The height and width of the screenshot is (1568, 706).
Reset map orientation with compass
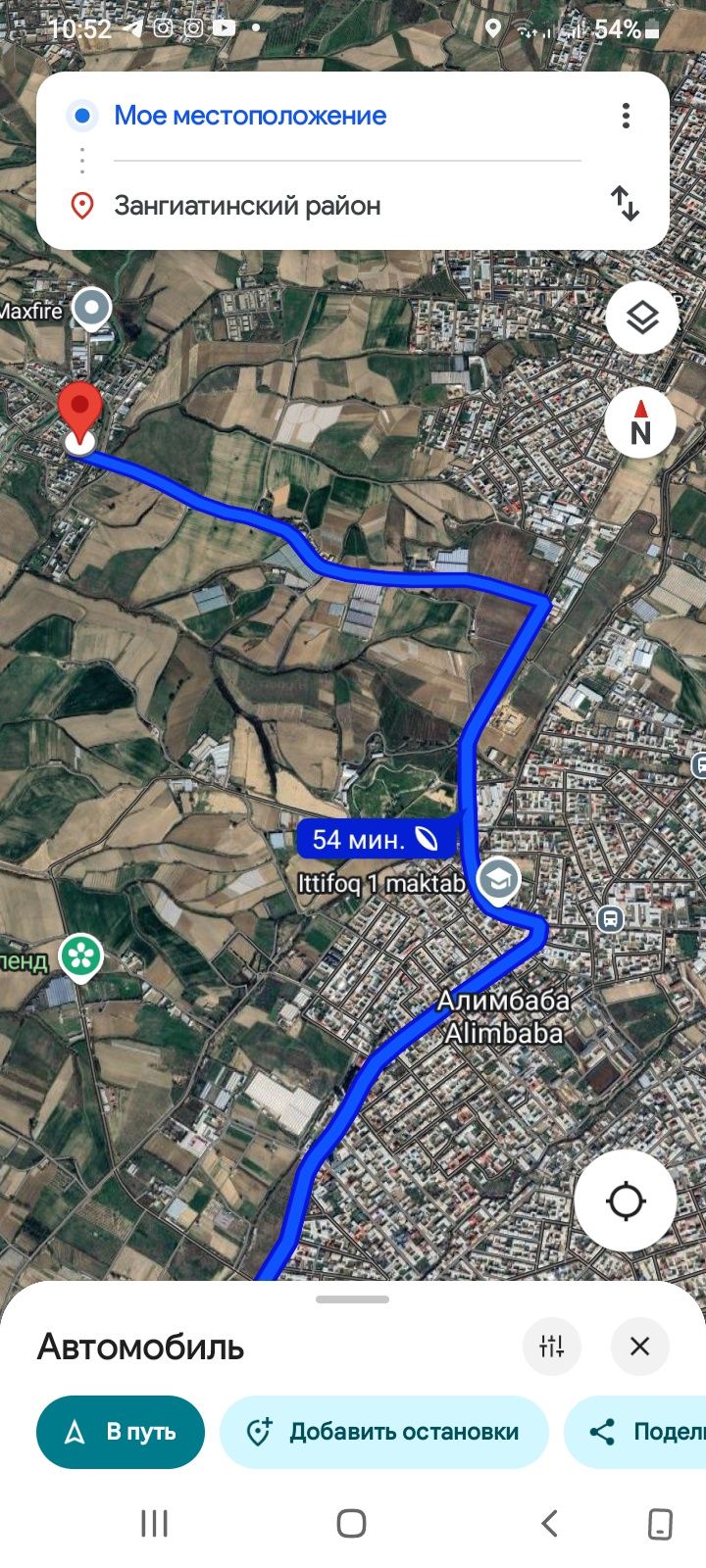640,422
